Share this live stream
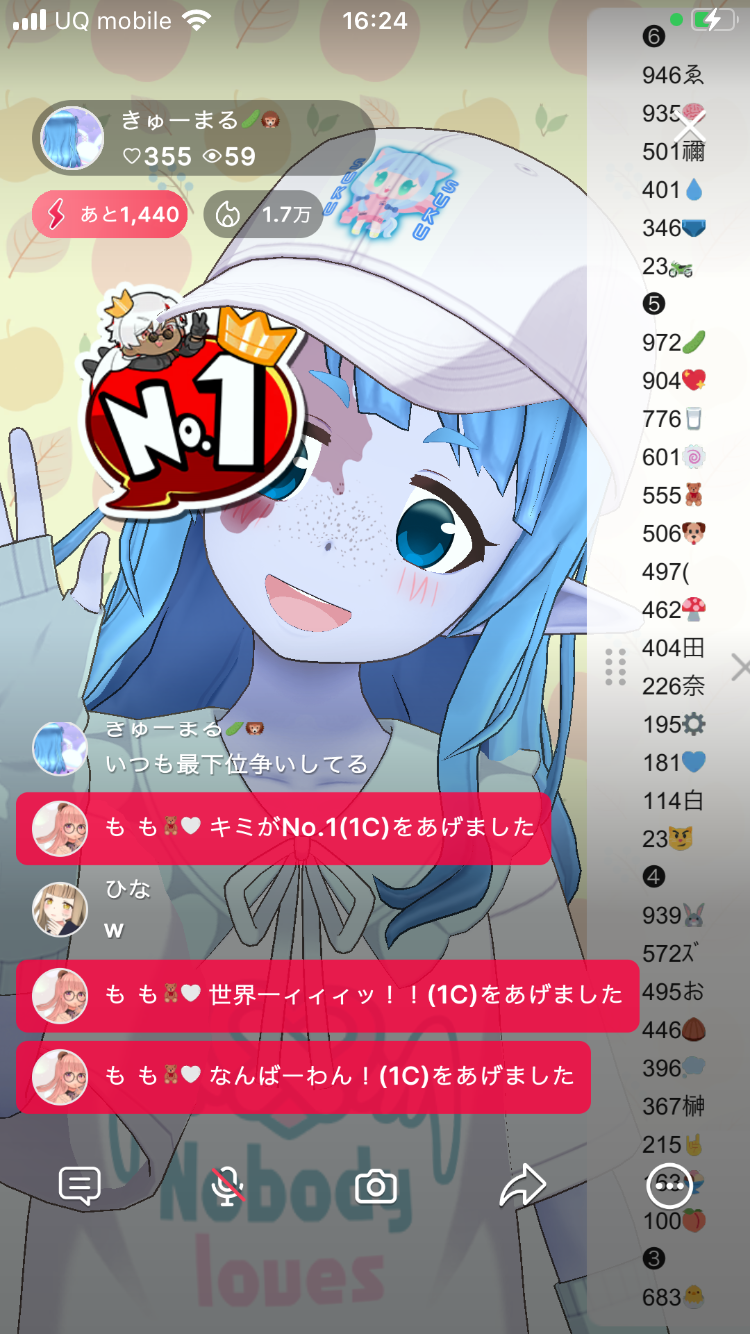 [523, 1186]
